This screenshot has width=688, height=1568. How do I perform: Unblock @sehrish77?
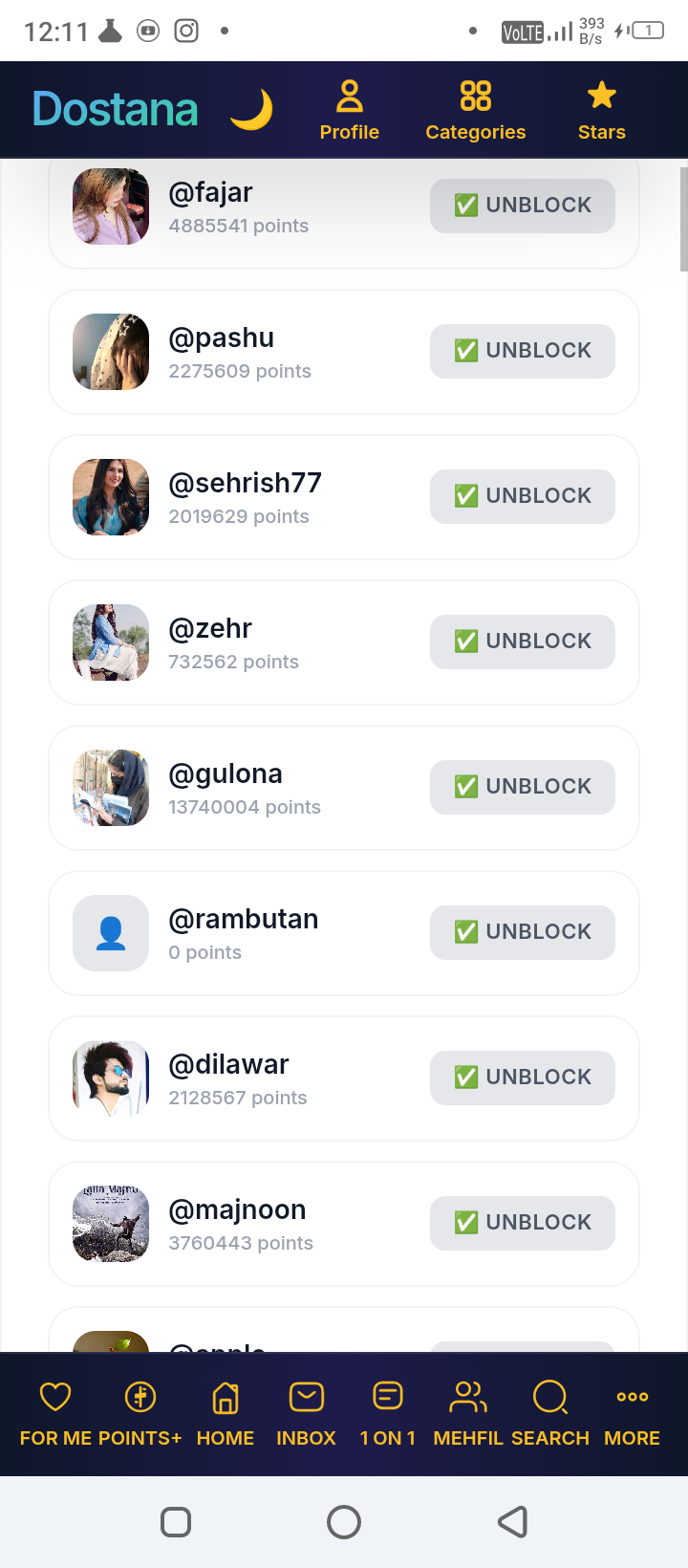click(x=523, y=496)
